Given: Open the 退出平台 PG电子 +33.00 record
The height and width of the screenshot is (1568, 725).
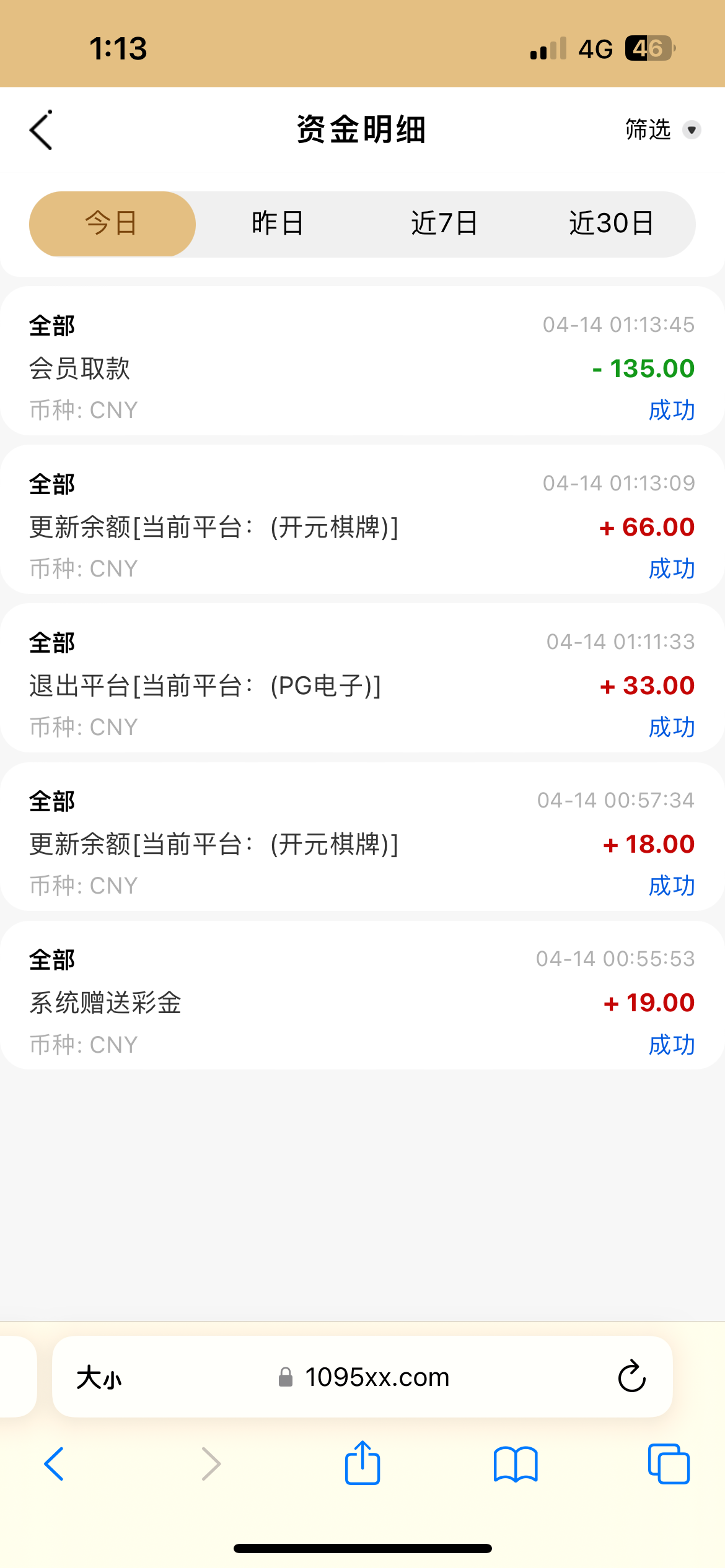Looking at the screenshot, I should tap(362, 685).
